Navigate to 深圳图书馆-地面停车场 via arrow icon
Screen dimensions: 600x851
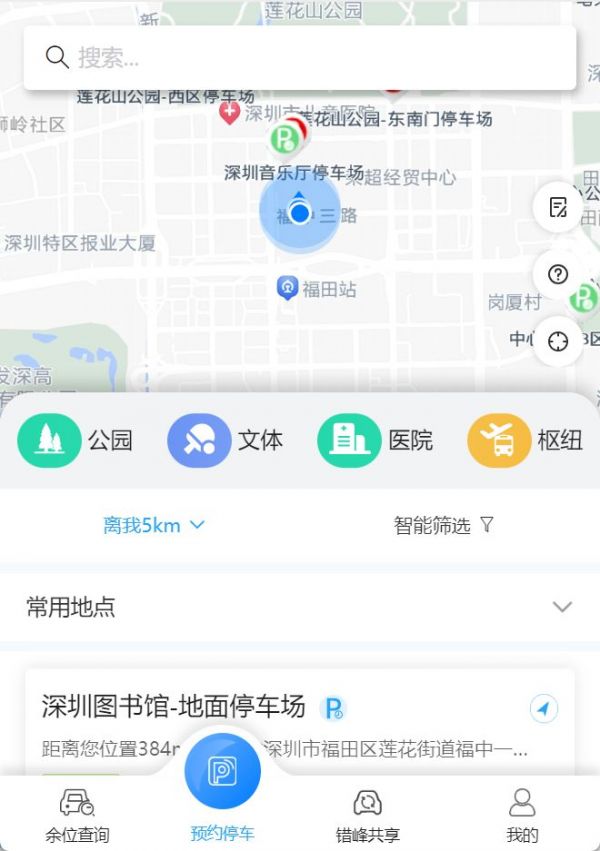(x=543, y=709)
